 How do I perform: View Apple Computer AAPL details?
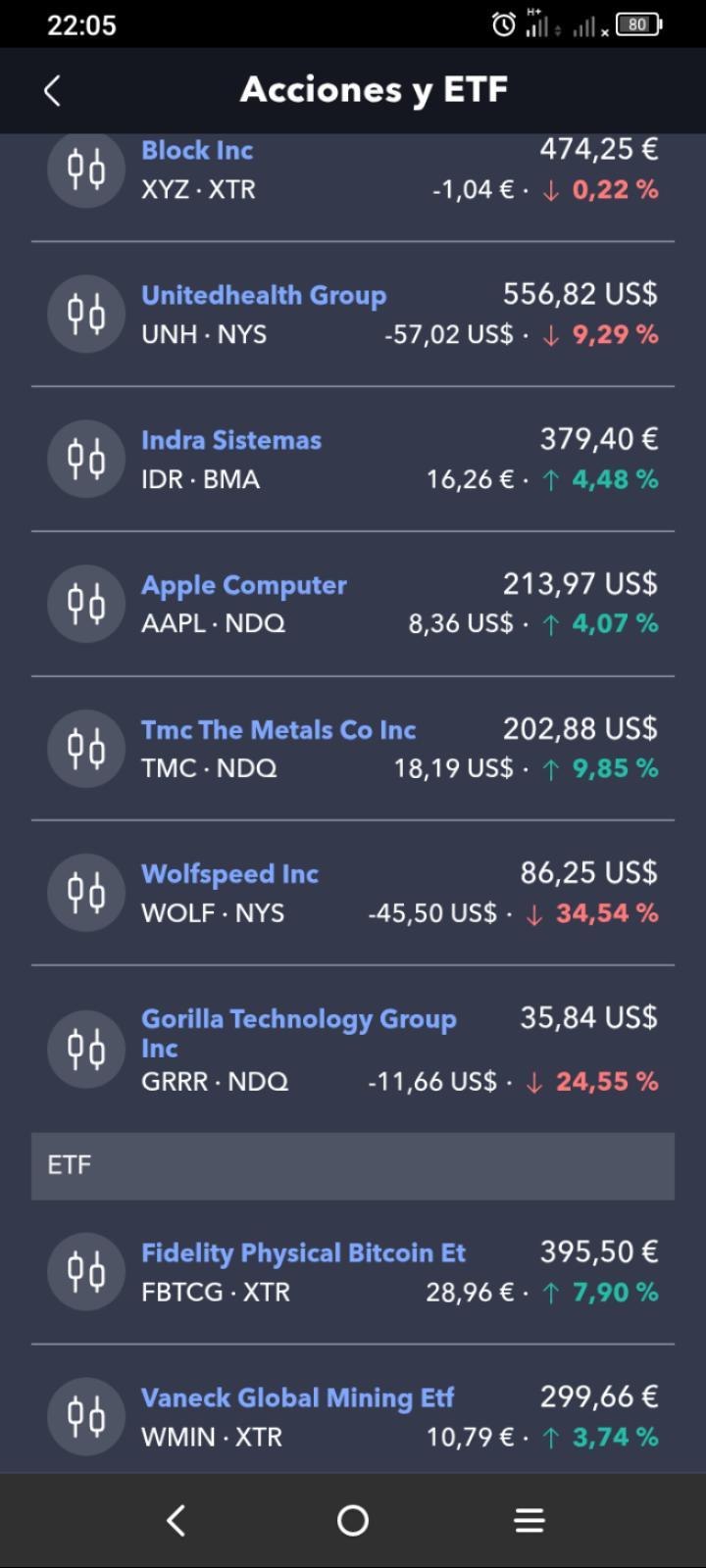353,604
